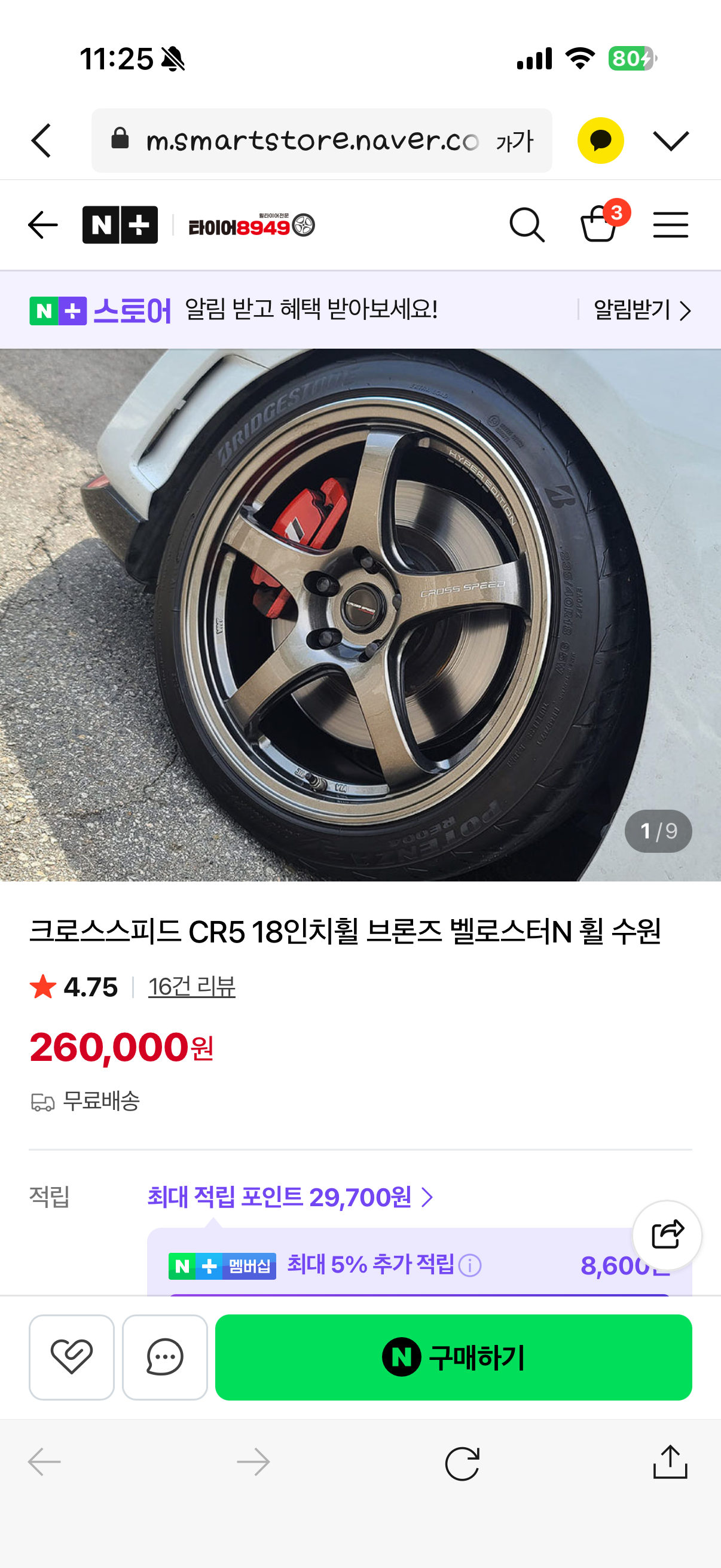Show info about 최대 5% 추가 적립
Image resolution: width=721 pixels, height=1568 pixels.
[470, 1265]
